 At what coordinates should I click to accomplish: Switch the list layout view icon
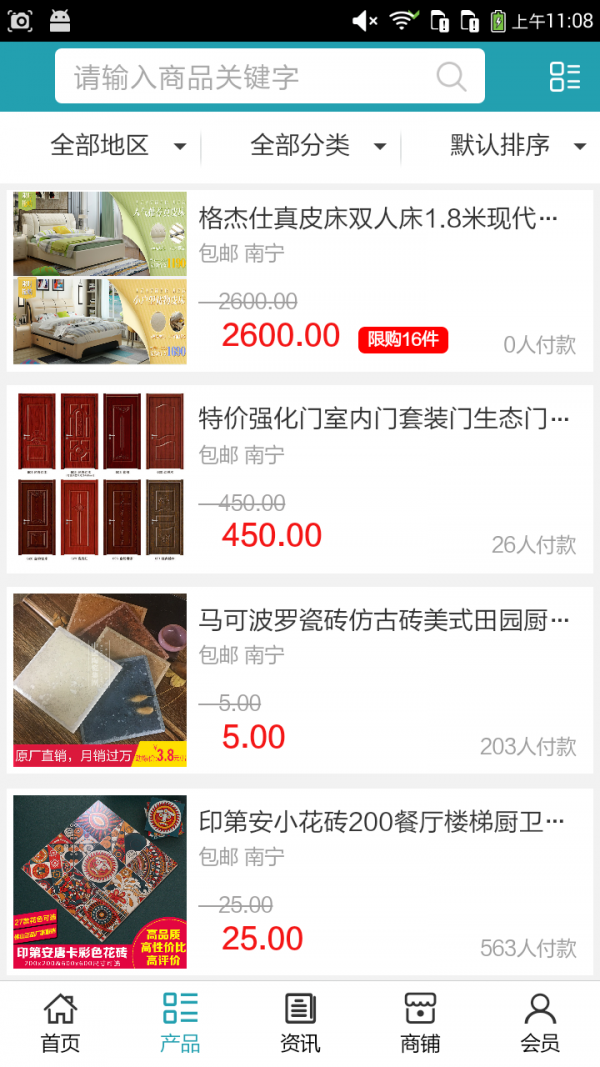(565, 77)
